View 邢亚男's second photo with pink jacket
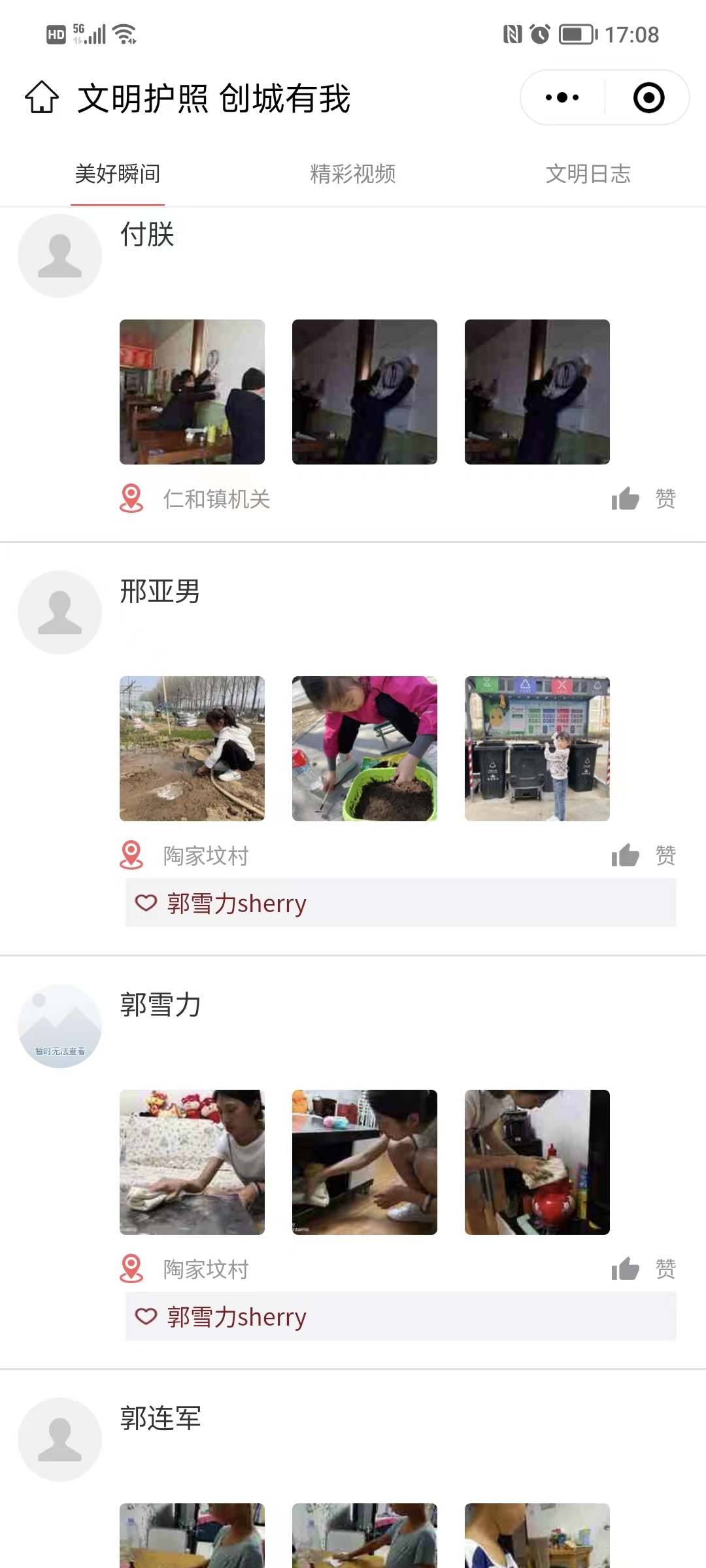 pyautogui.click(x=365, y=749)
